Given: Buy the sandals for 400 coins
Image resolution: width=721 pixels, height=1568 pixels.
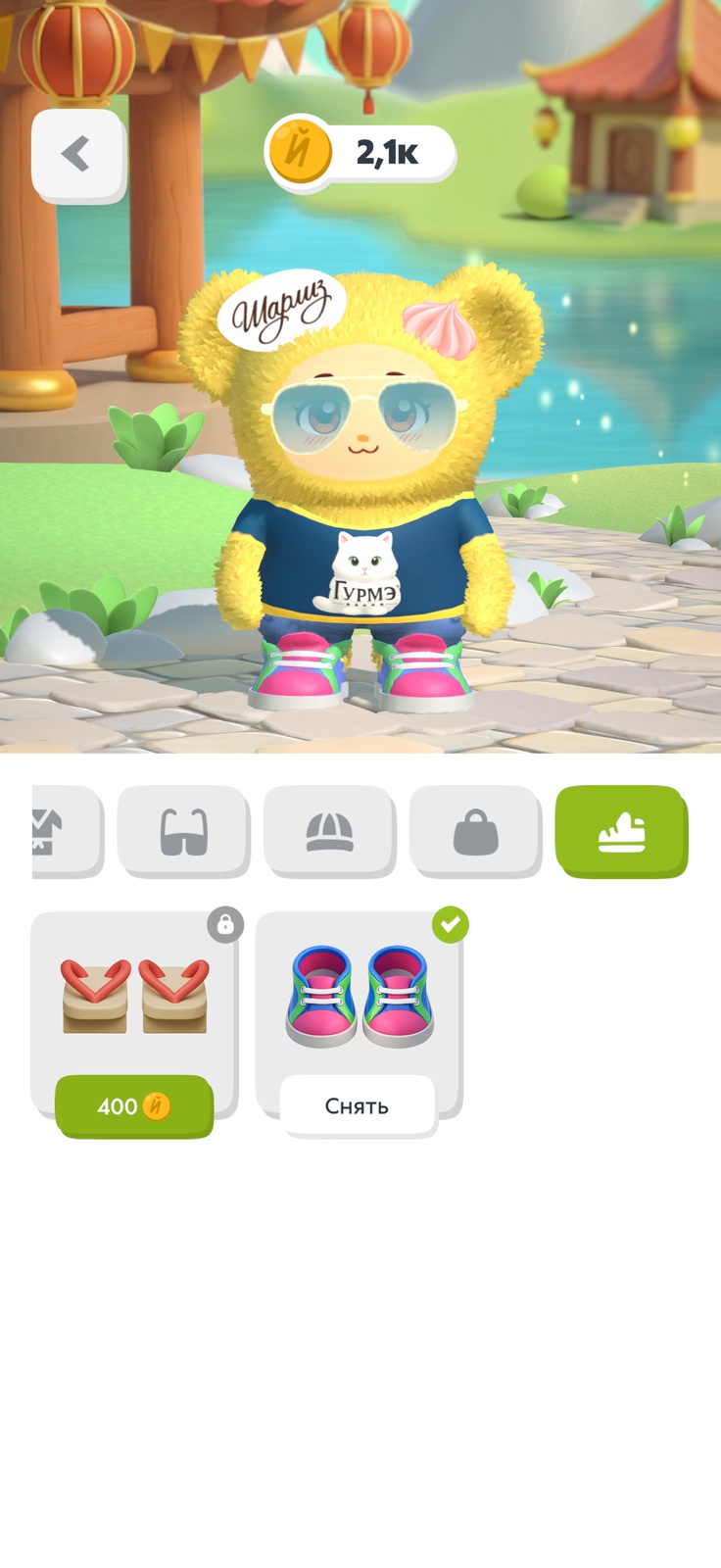Looking at the screenshot, I should 134,1106.
